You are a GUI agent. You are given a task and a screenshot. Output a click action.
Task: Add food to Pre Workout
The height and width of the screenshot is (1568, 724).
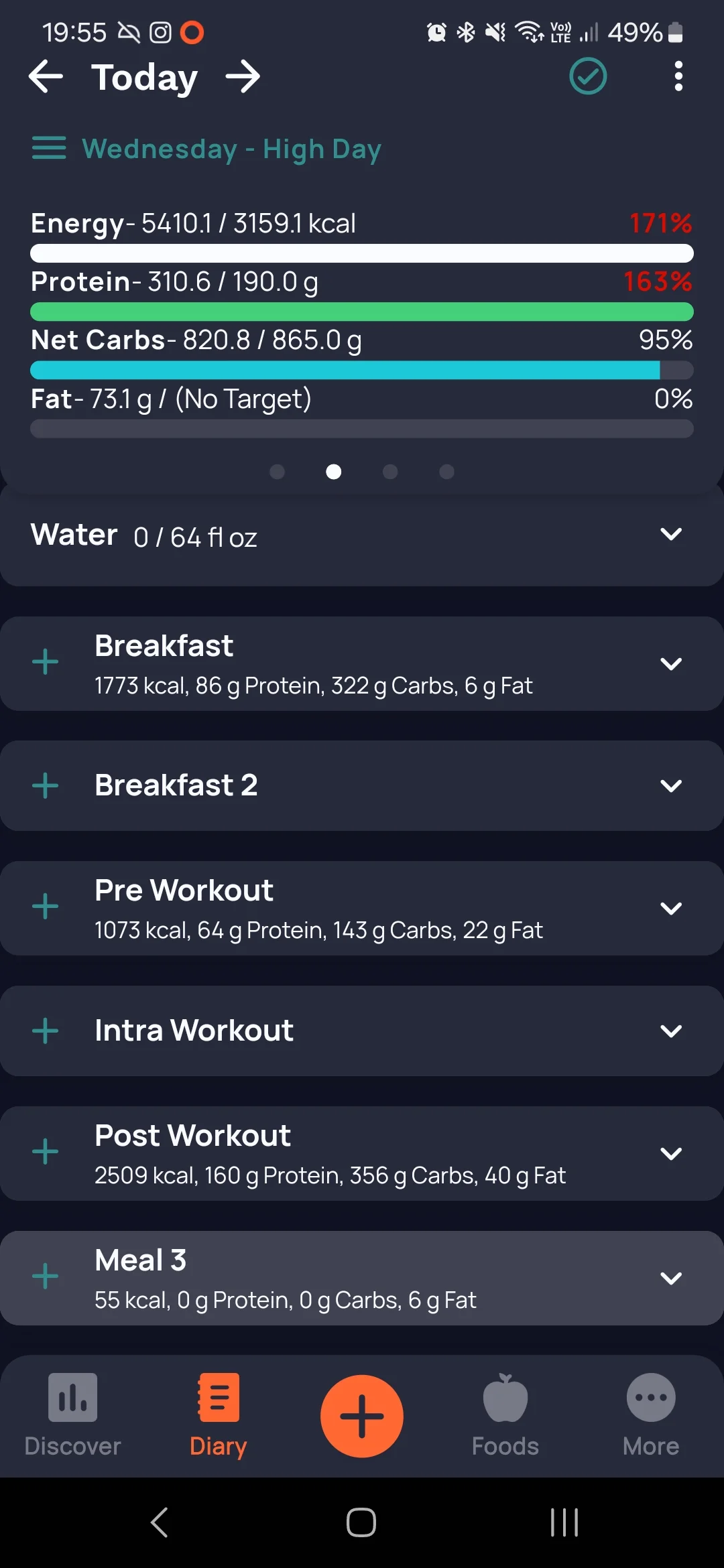46,907
